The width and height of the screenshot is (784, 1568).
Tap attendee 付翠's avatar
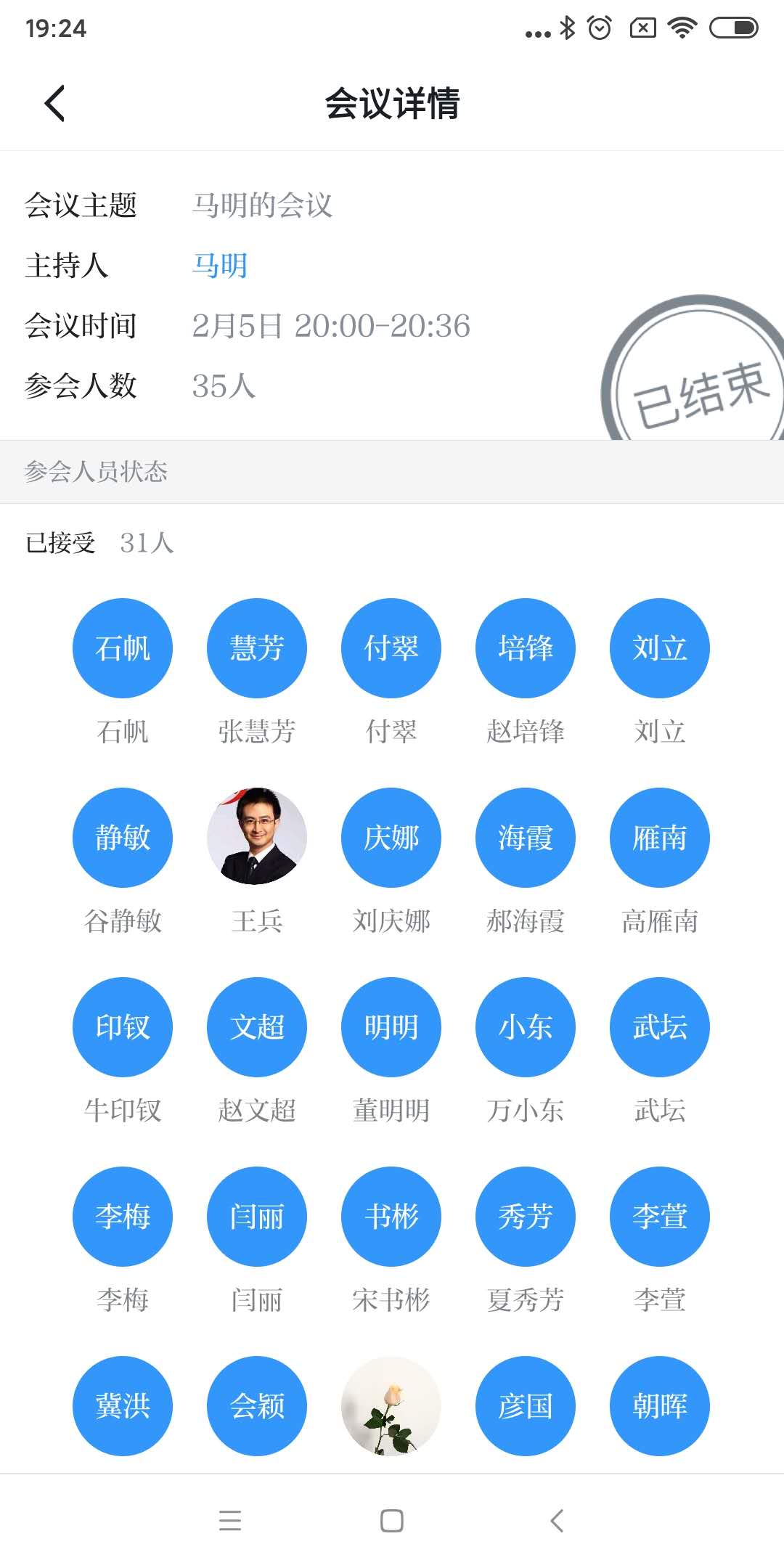coord(391,648)
